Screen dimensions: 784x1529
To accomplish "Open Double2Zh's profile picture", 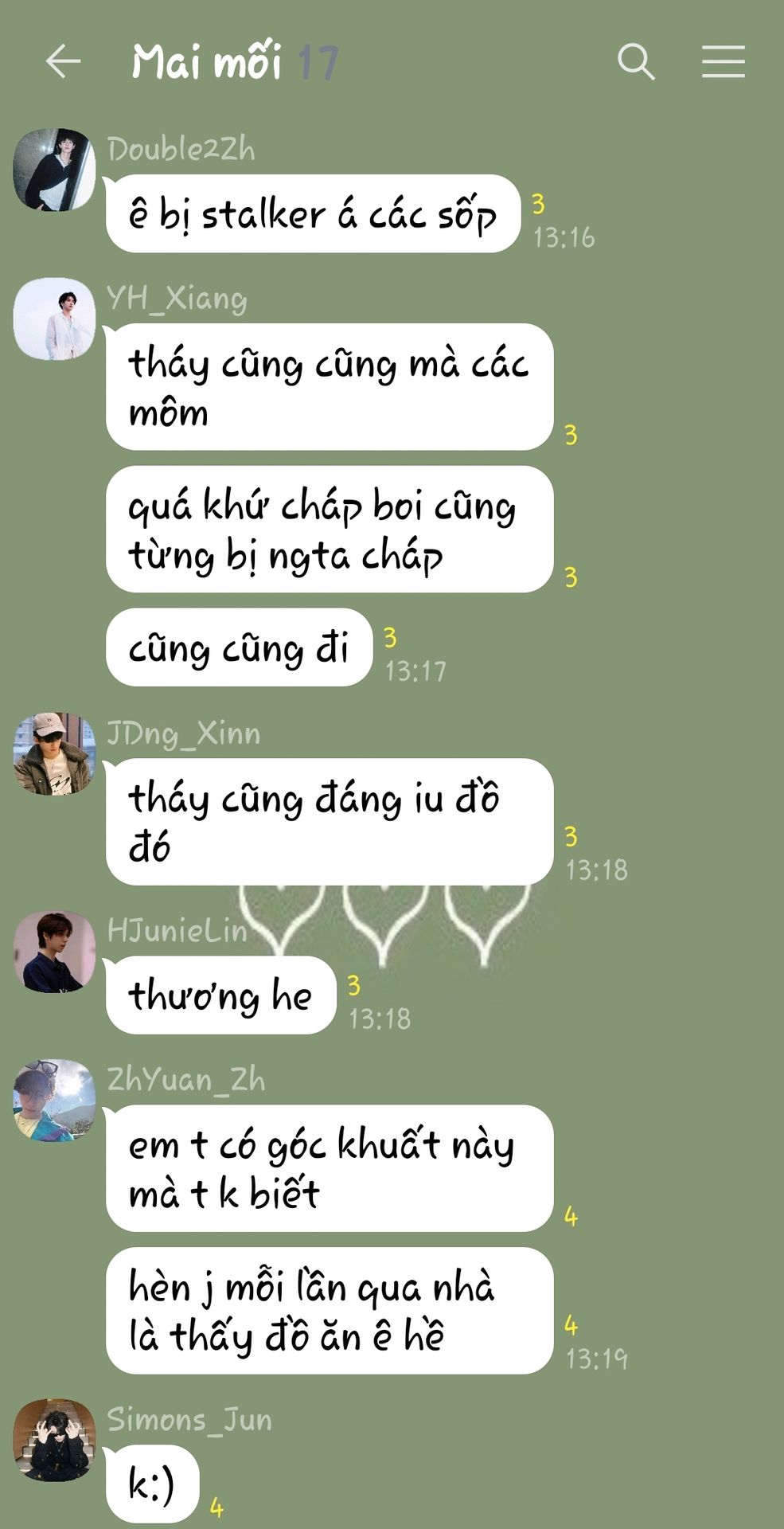I will click(x=54, y=170).
